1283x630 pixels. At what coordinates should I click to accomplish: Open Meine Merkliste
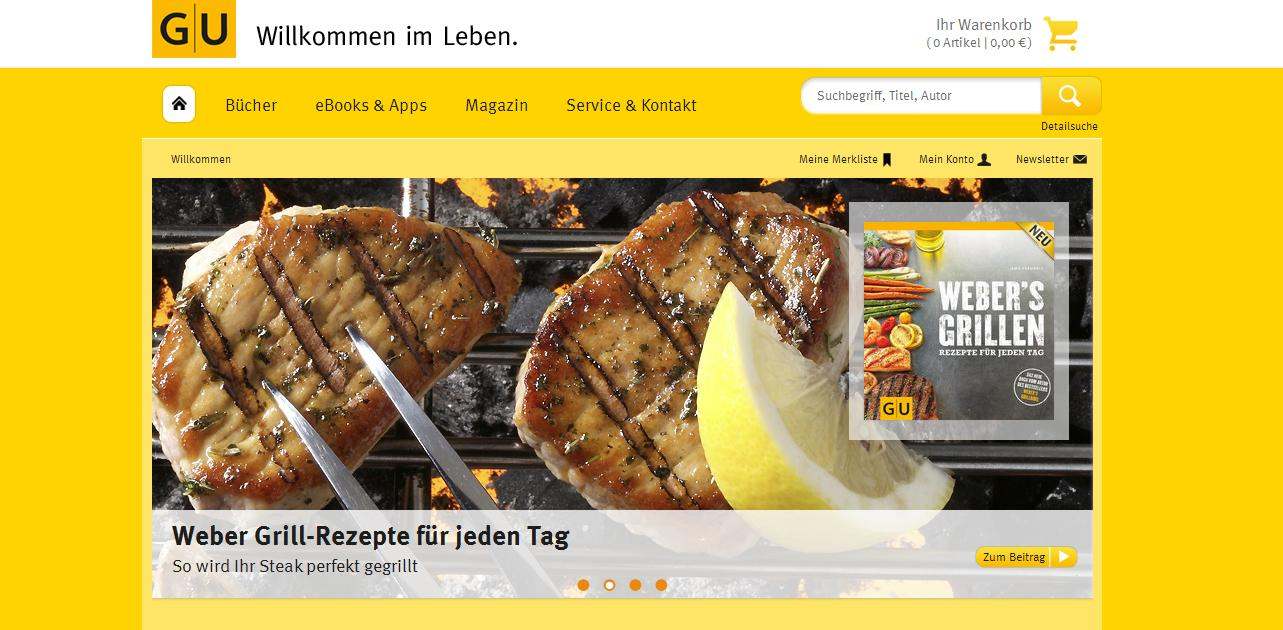[x=844, y=159]
